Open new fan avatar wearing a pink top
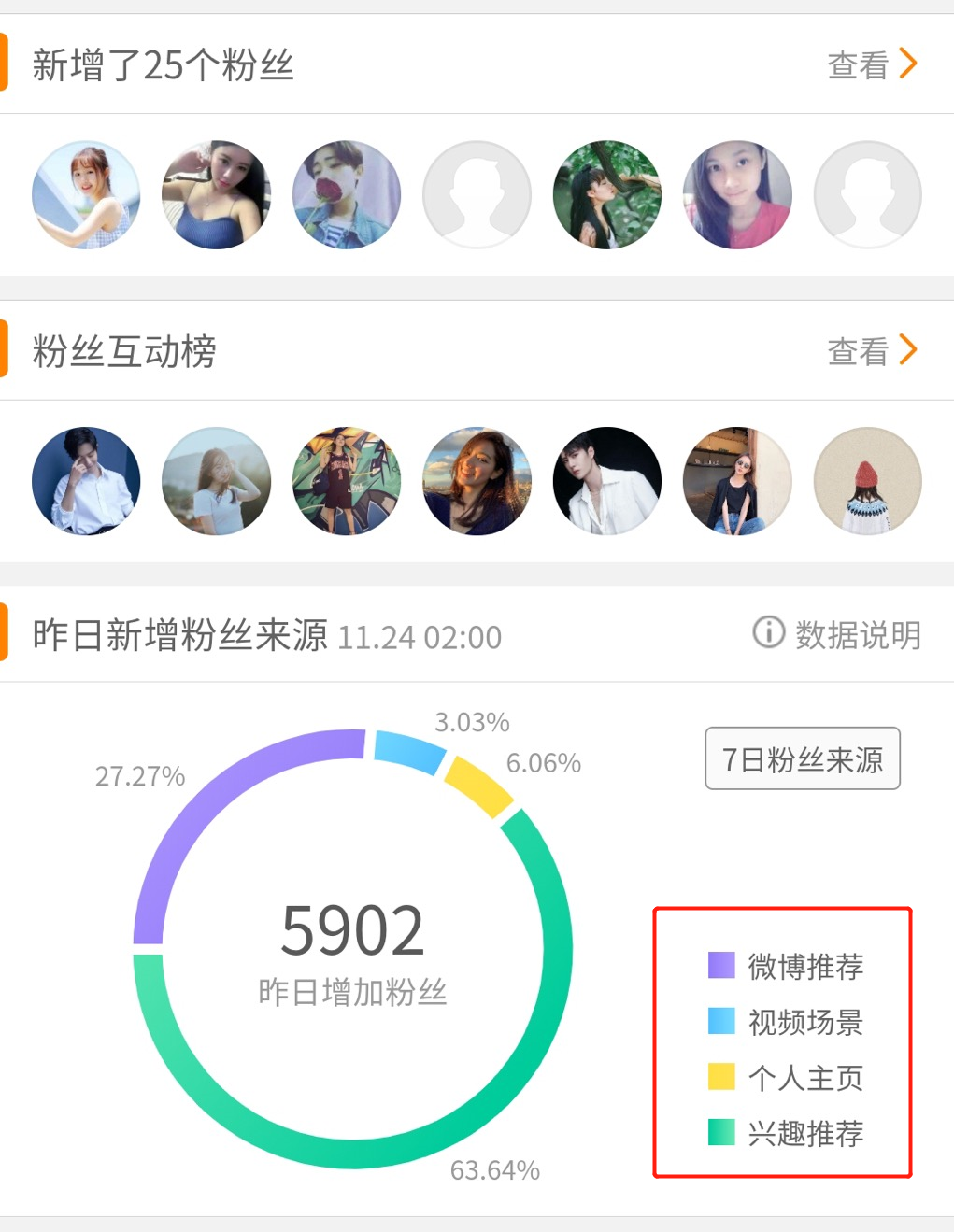This screenshot has height=1232, width=954. tap(737, 195)
